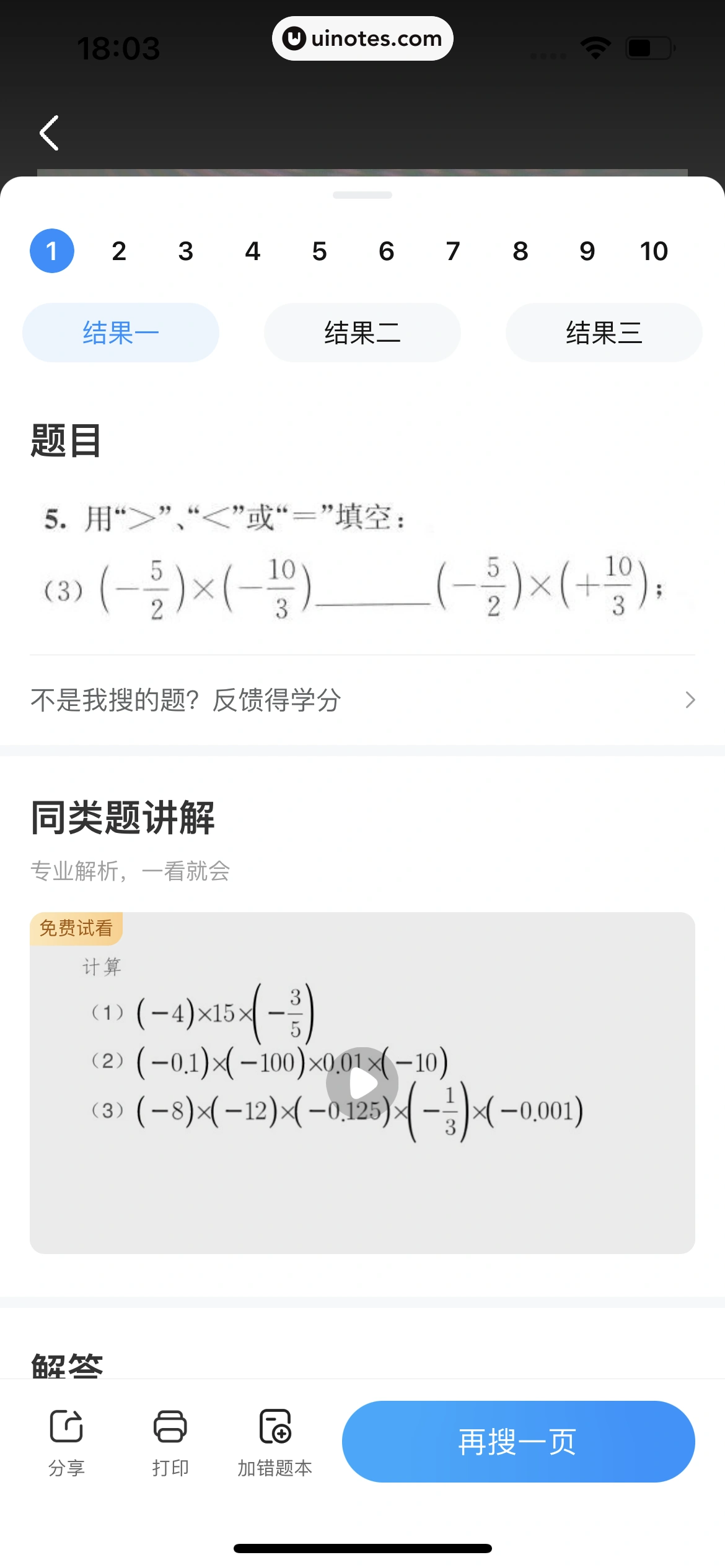This screenshot has height=1568, width=725.
Task: Select question number 6
Action: click(x=386, y=251)
